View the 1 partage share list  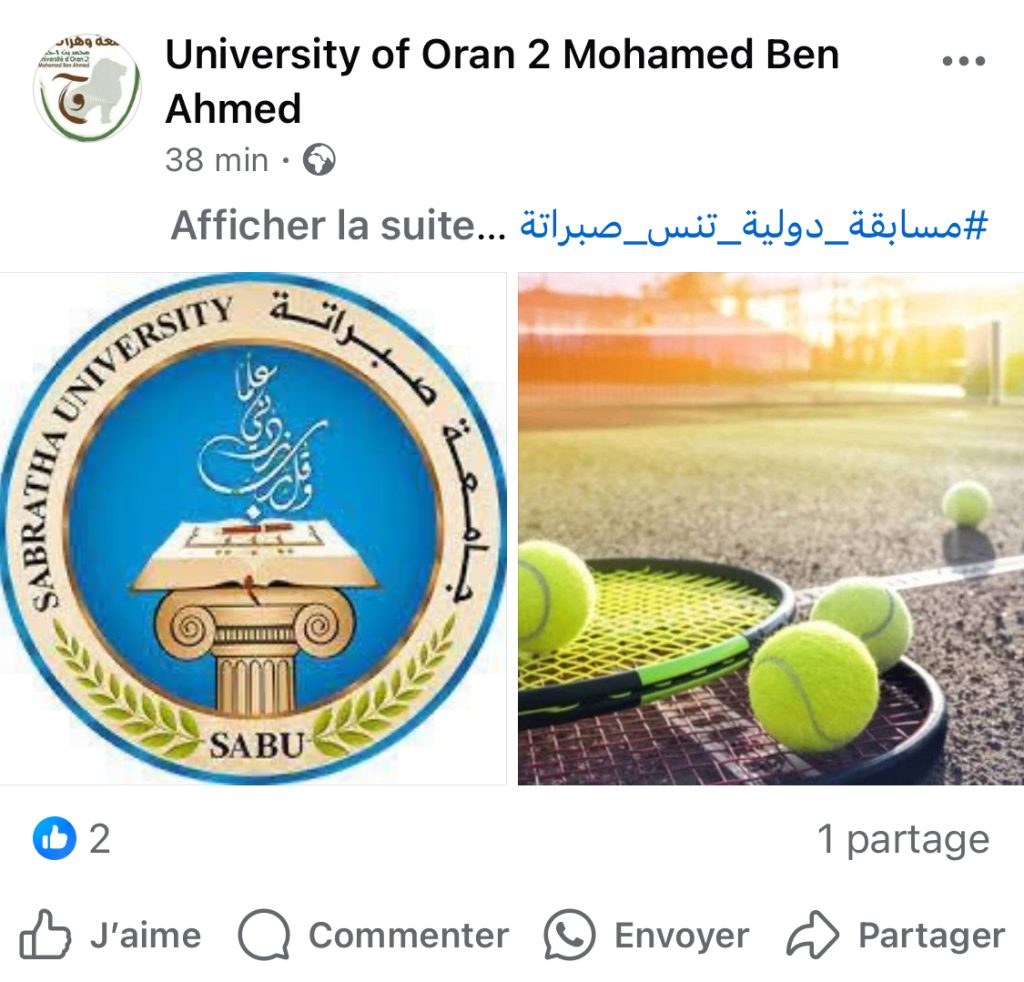point(903,839)
